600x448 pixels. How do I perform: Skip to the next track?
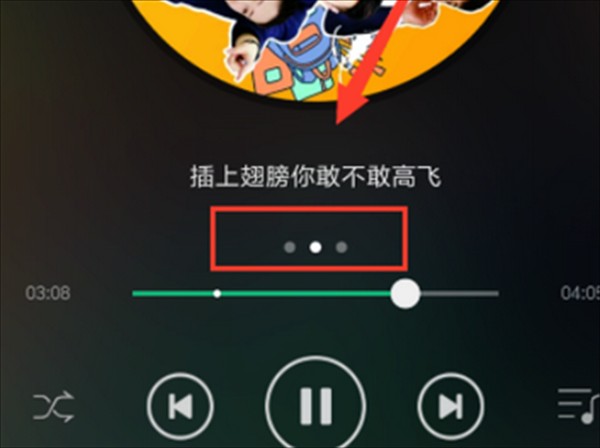point(449,406)
